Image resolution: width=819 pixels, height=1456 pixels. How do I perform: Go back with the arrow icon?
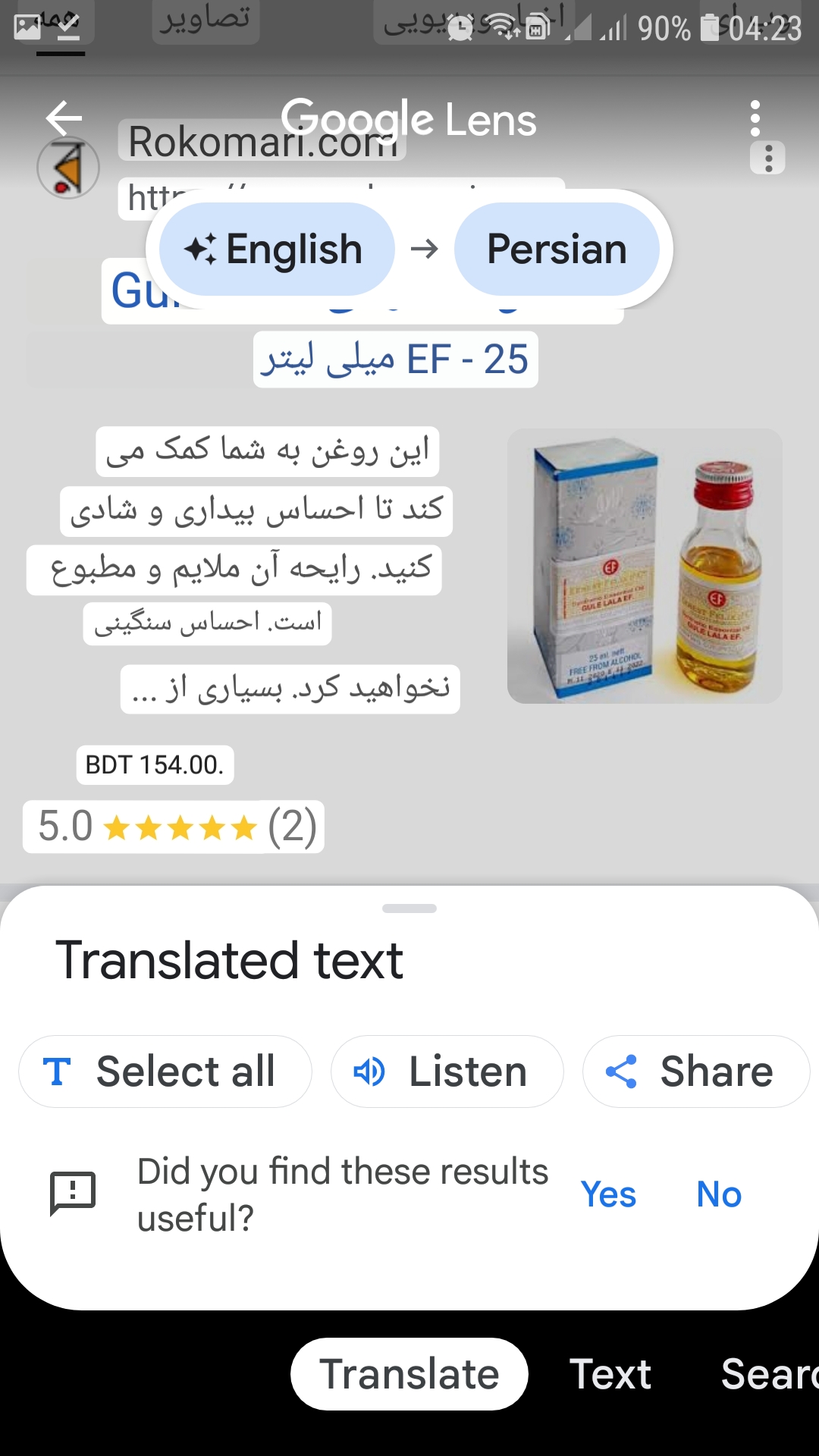pyautogui.click(x=64, y=118)
